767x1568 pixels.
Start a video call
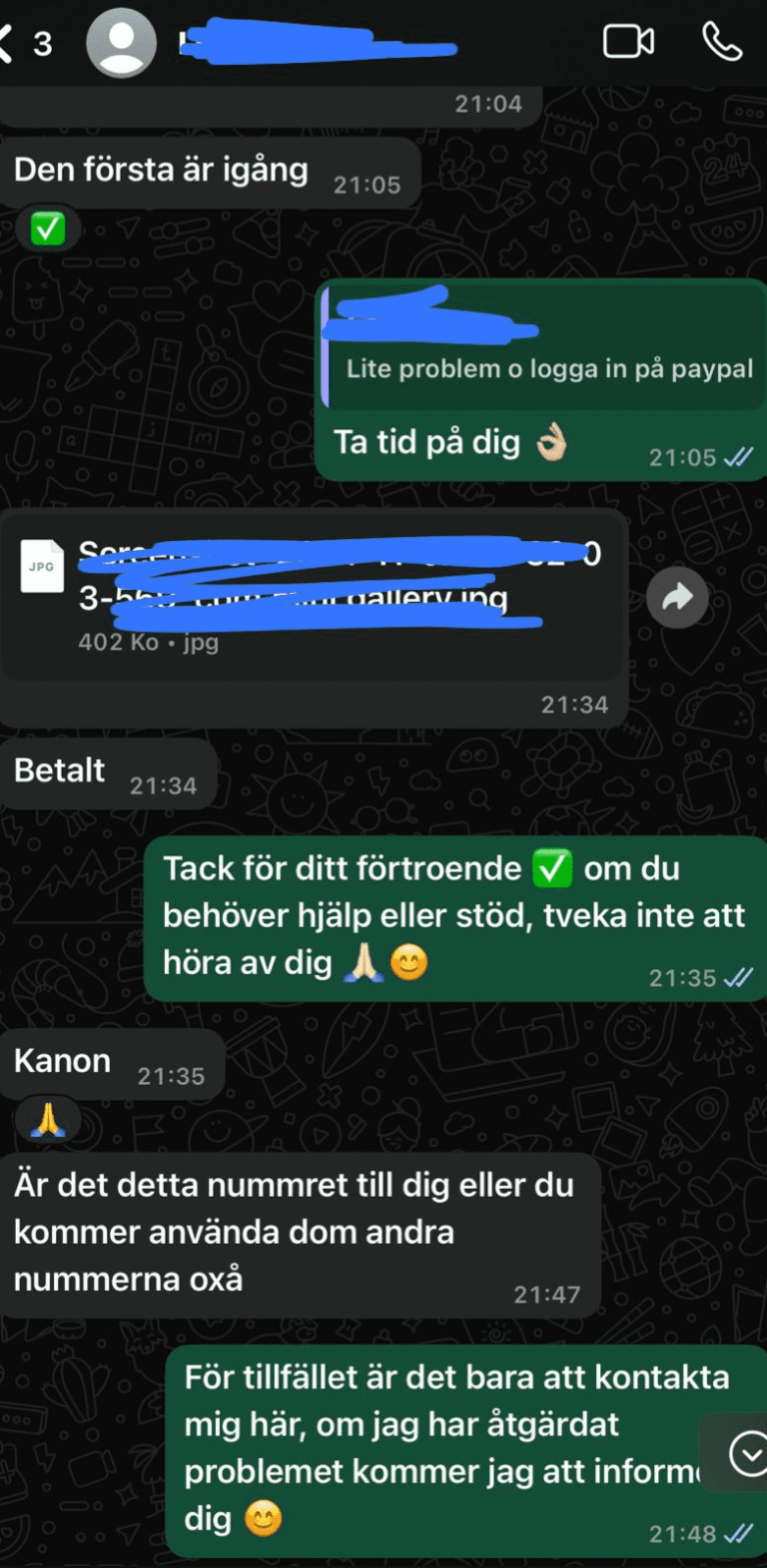(628, 42)
